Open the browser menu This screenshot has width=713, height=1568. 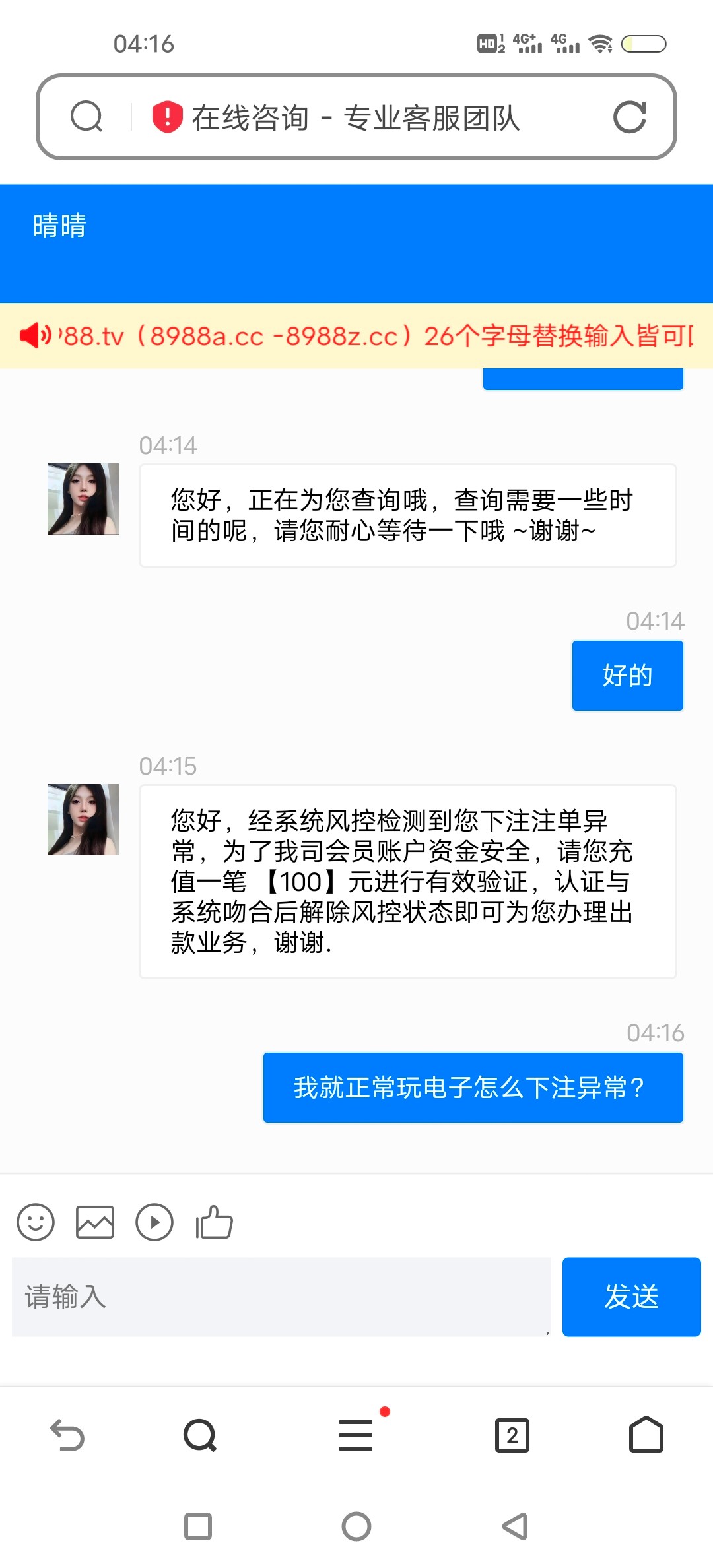click(356, 1435)
